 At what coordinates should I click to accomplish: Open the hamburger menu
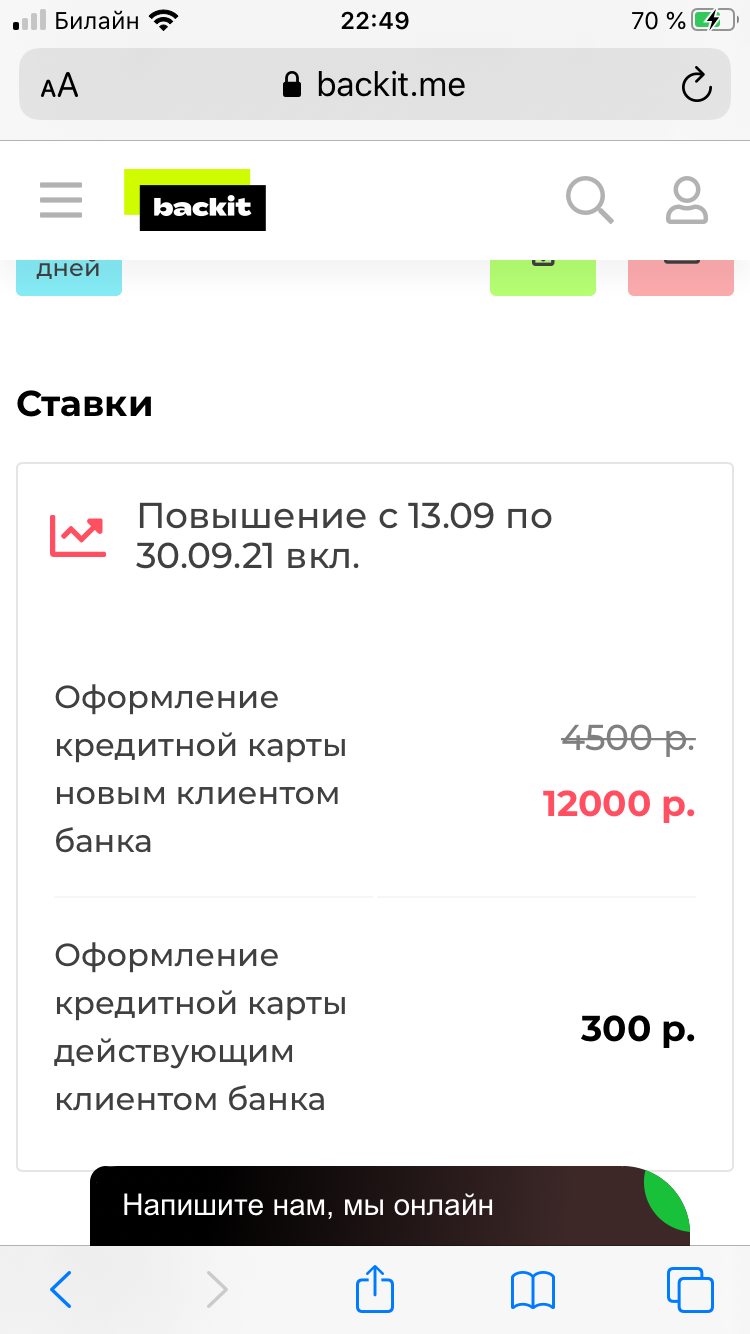(61, 200)
